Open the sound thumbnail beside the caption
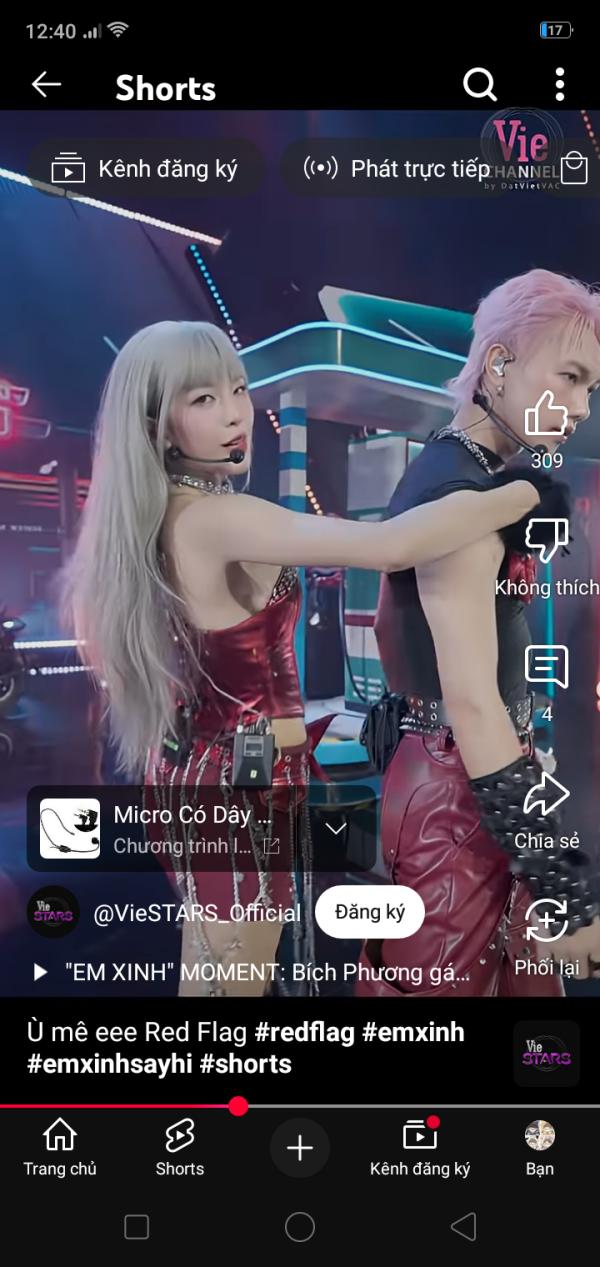Viewport: 600px width, 1267px height. (546, 1053)
